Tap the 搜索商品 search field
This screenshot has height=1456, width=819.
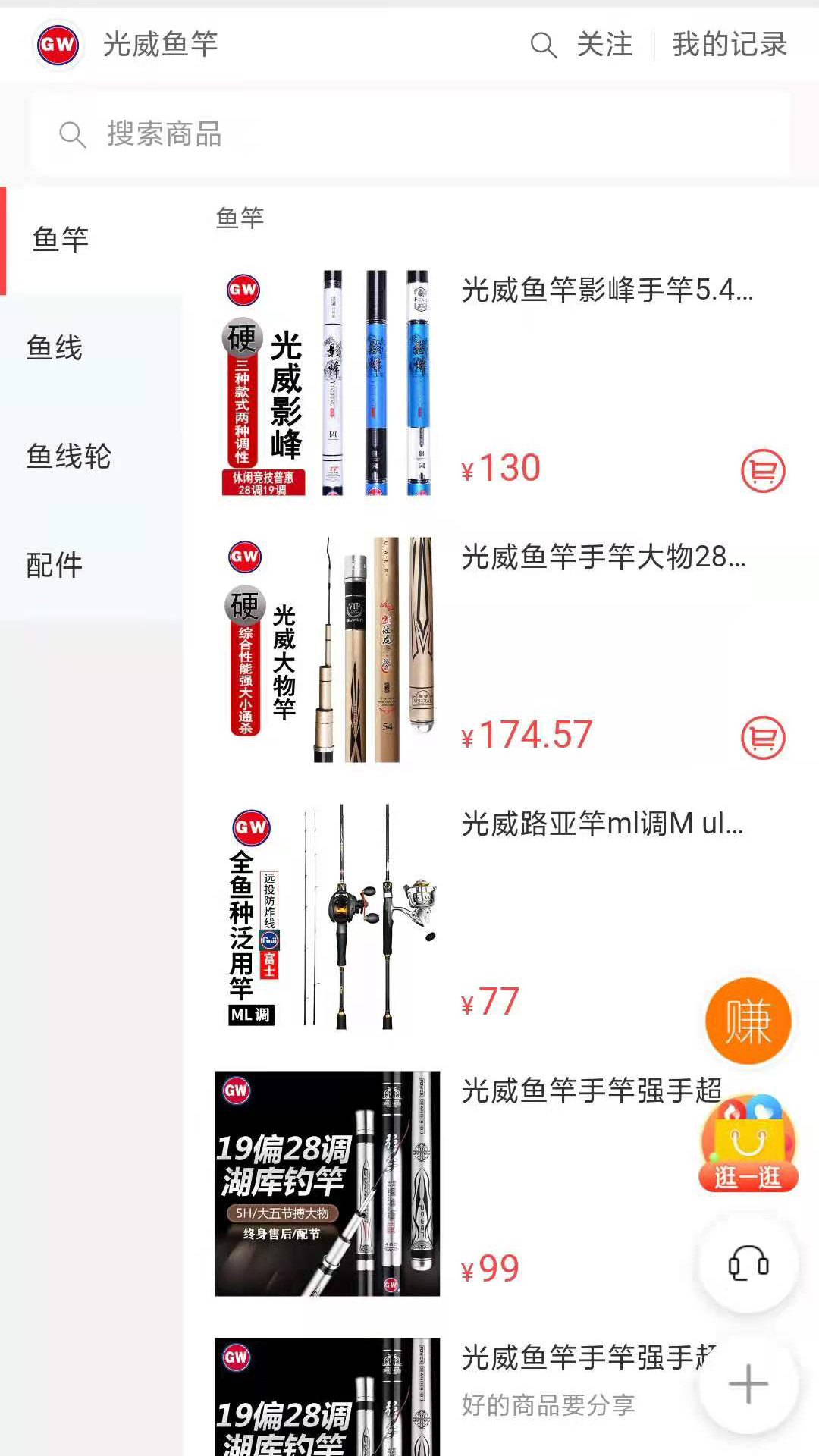click(x=409, y=134)
